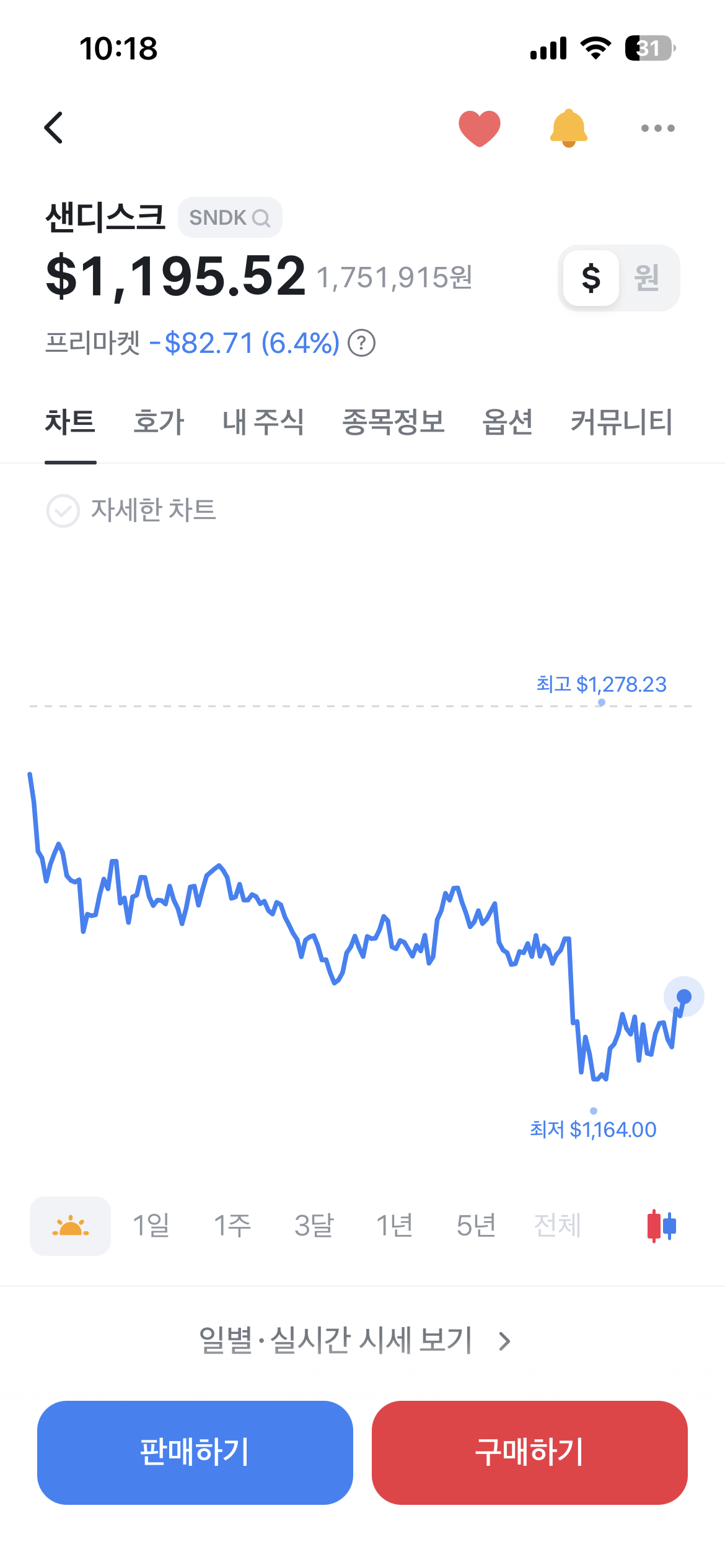Tap the 구매하기 buy button
Image resolution: width=725 pixels, height=1568 pixels.
(530, 1453)
